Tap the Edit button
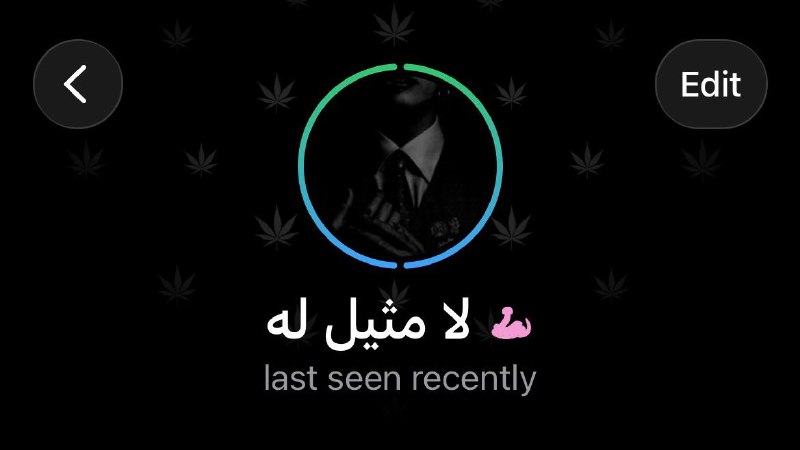The height and width of the screenshot is (450, 800). tap(711, 84)
